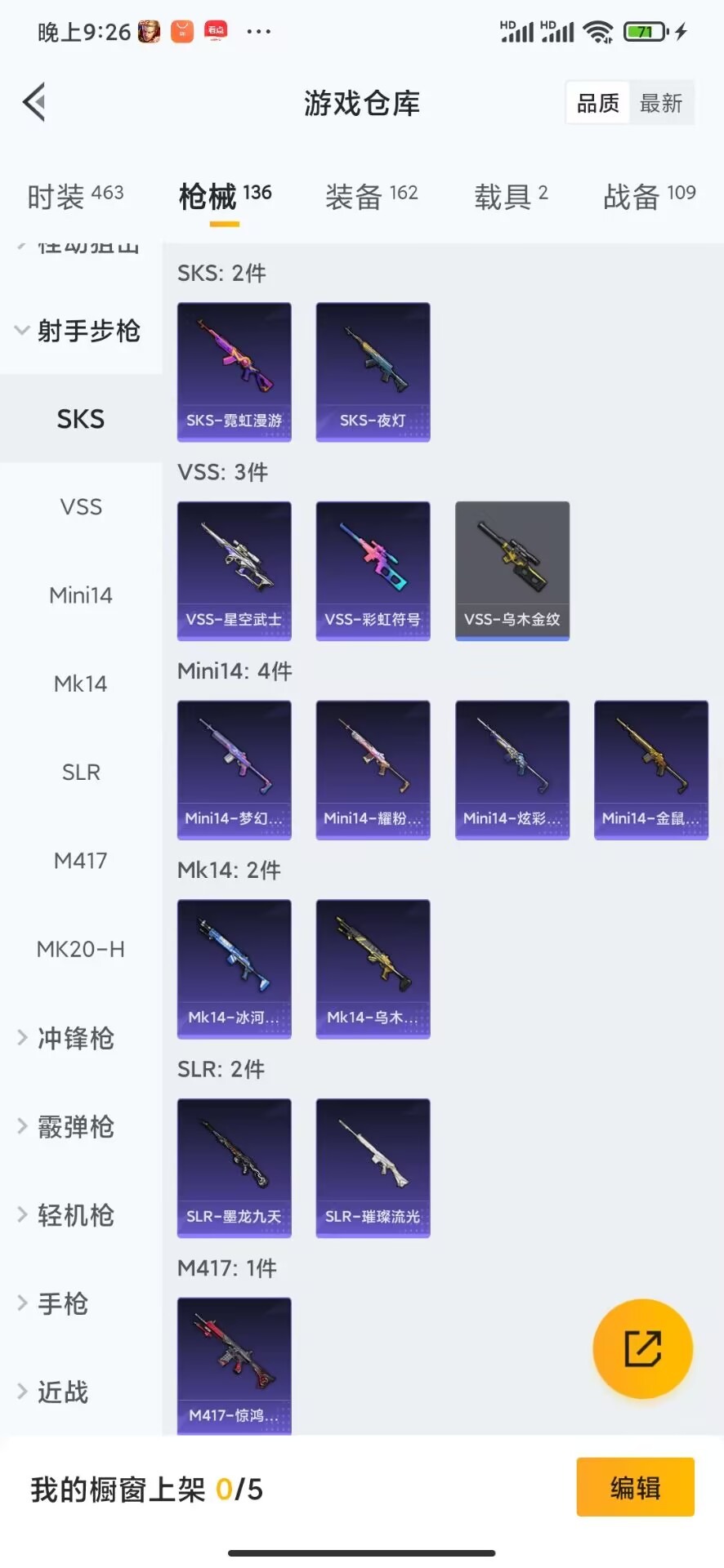Image resolution: width=724 pixels, height=1568 pixels.
Task: Select VSS in the side list
Action: (81, 507)
